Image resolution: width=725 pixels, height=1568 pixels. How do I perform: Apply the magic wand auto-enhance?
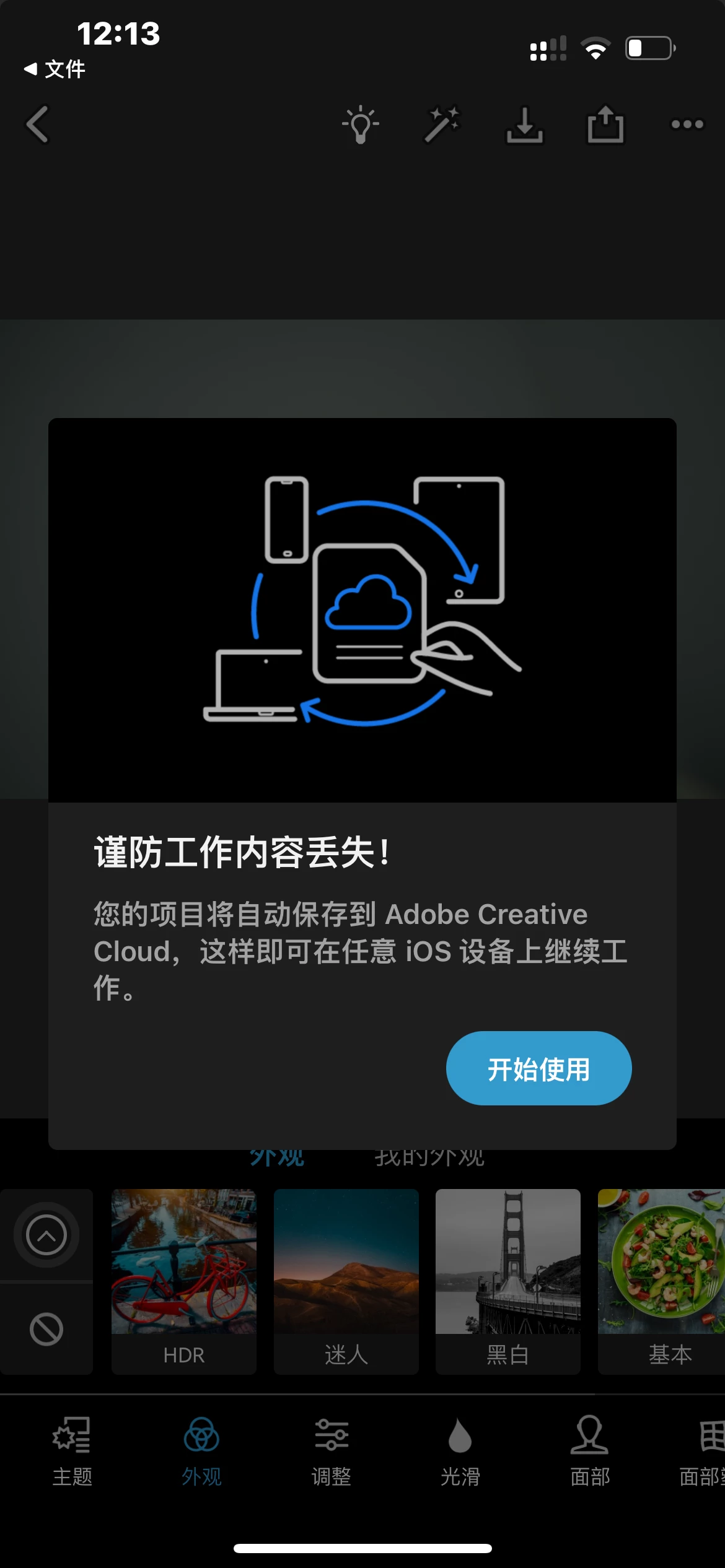click(x=442, y=124)
